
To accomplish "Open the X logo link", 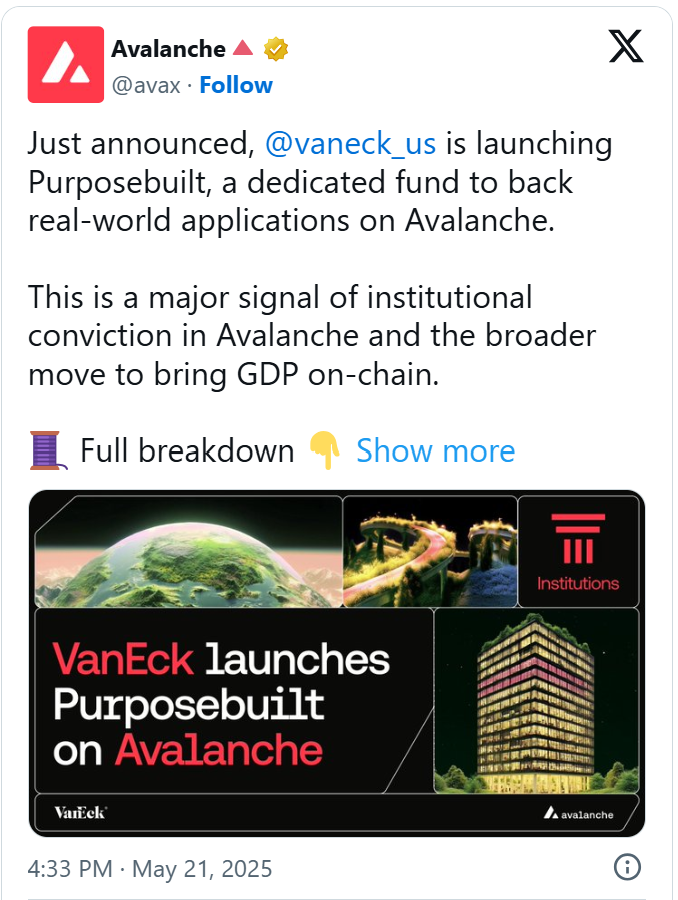I will click(626, 47).
